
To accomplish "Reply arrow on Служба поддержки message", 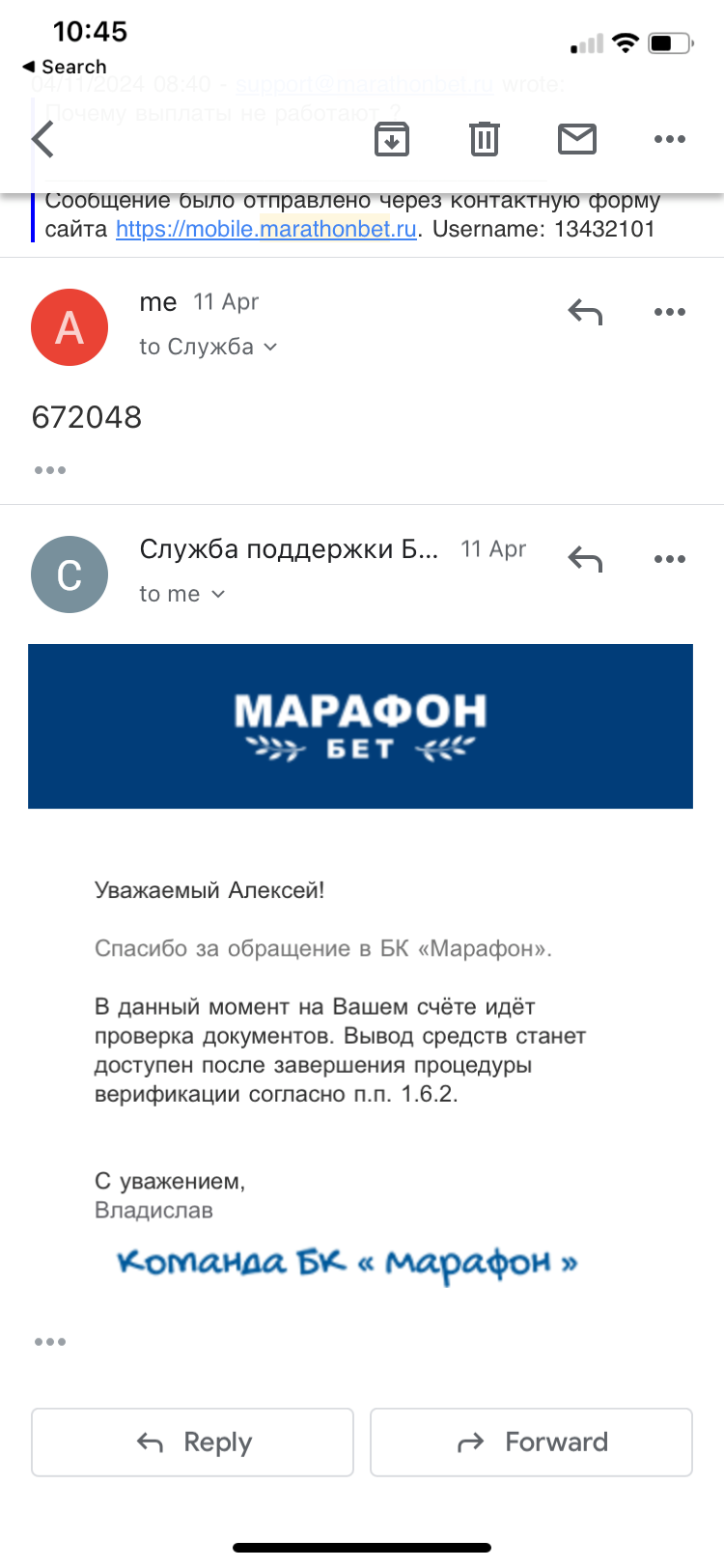I will pos(585,559).
